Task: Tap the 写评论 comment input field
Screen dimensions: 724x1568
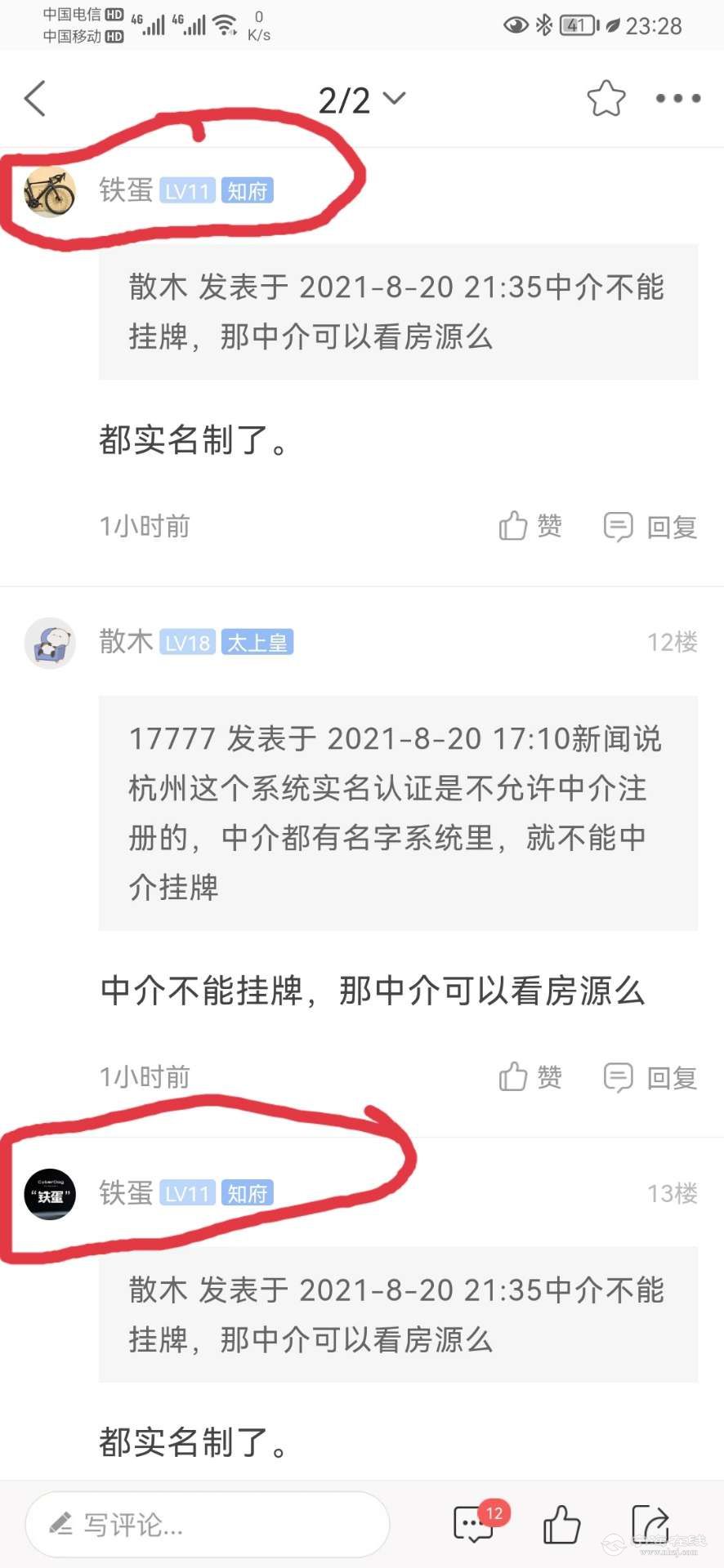Action: tap(208, 1524)
